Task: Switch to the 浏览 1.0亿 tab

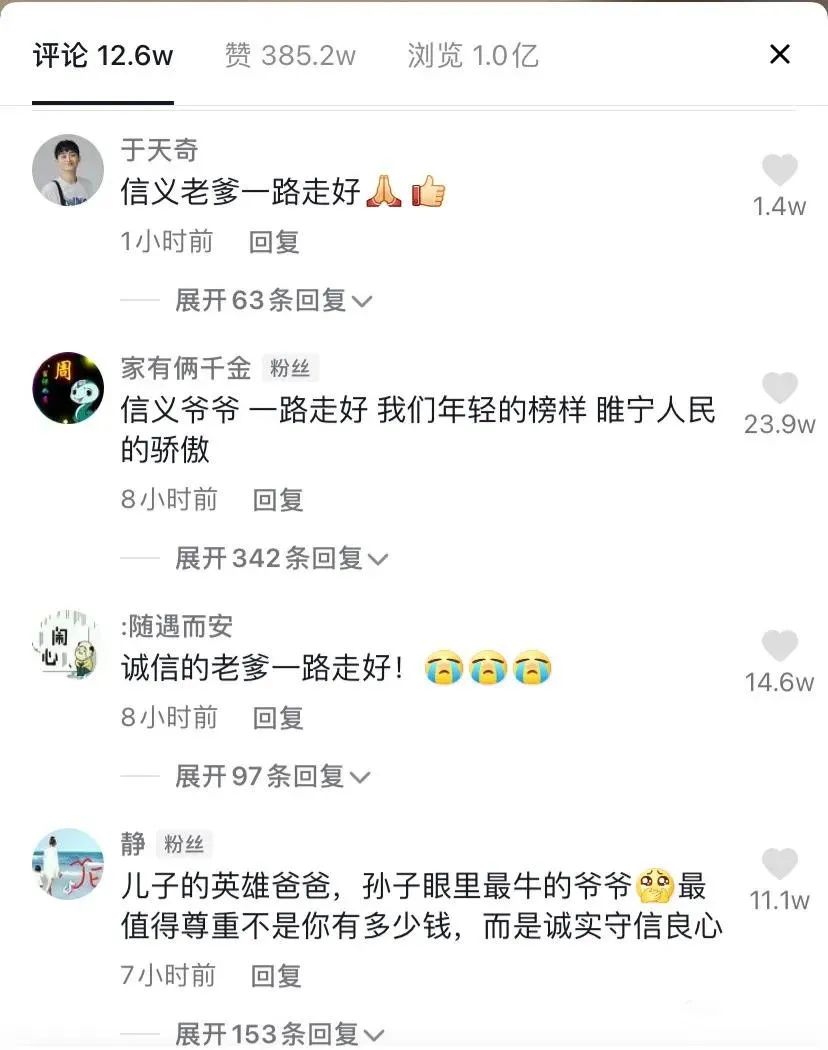Action: tap(473, 56)
